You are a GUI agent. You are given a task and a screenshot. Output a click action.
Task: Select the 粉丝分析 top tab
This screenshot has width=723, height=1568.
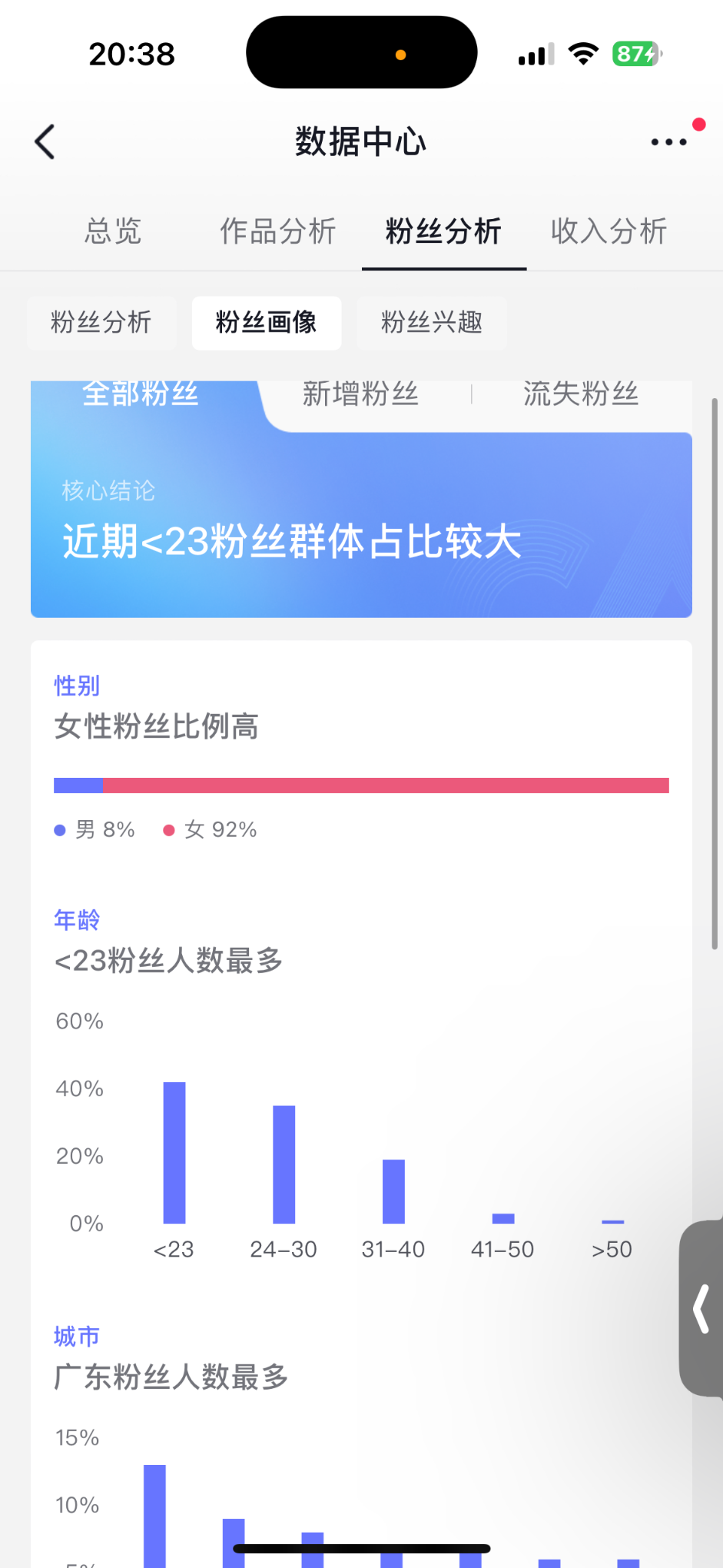click(443, 231)
